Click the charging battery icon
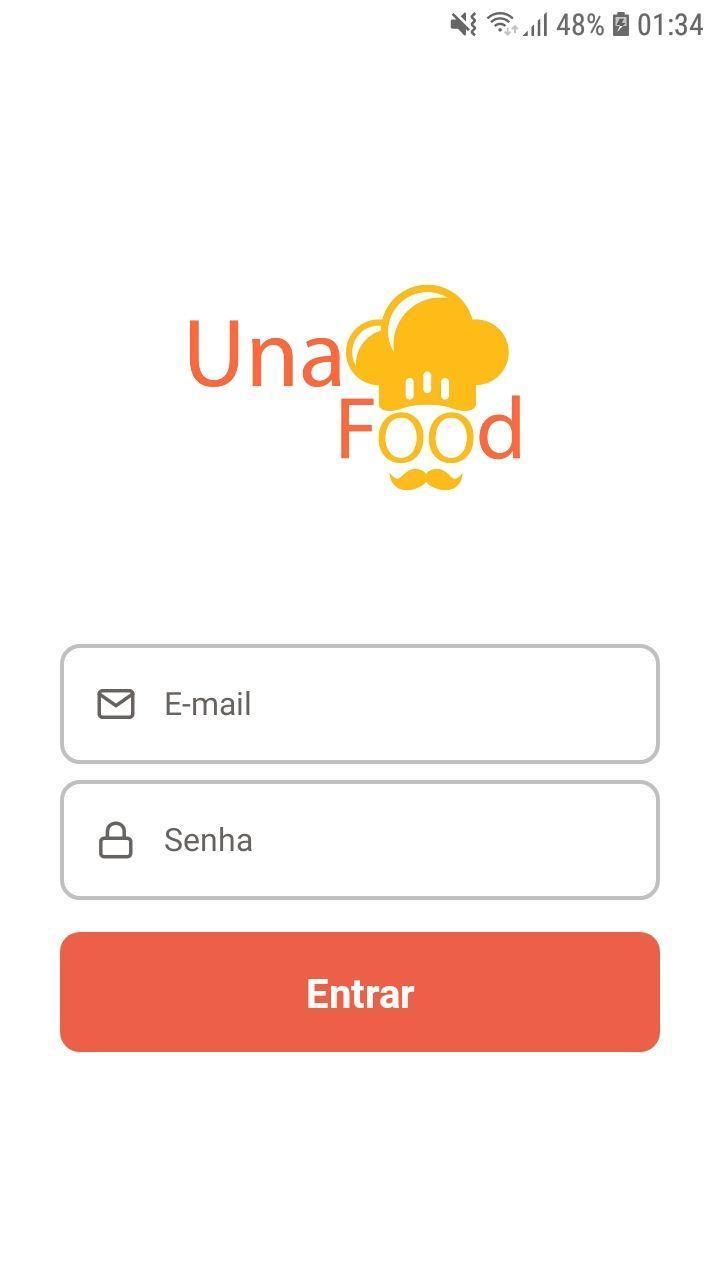The image size is (720, 1280). tap(619, 23)
